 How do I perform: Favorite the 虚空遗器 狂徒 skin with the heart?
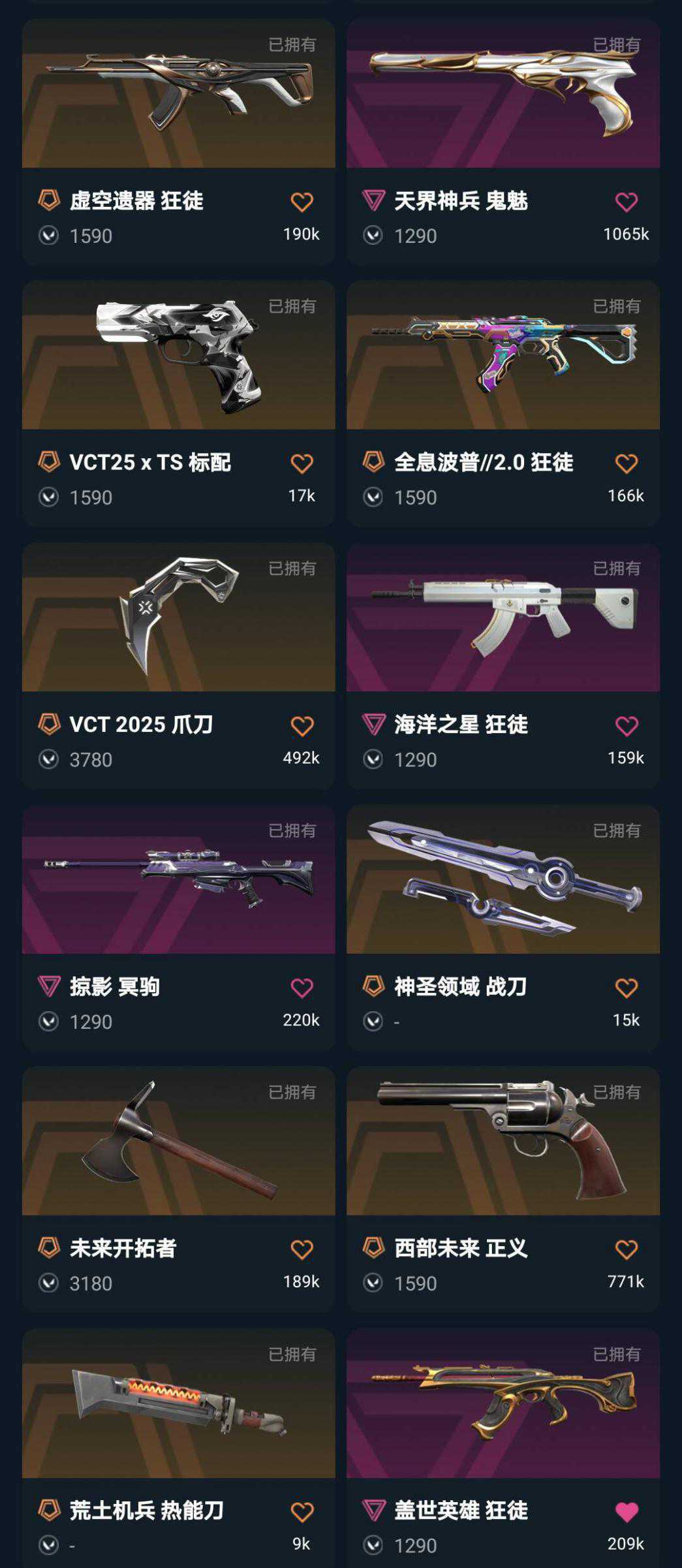coord(301,204)
